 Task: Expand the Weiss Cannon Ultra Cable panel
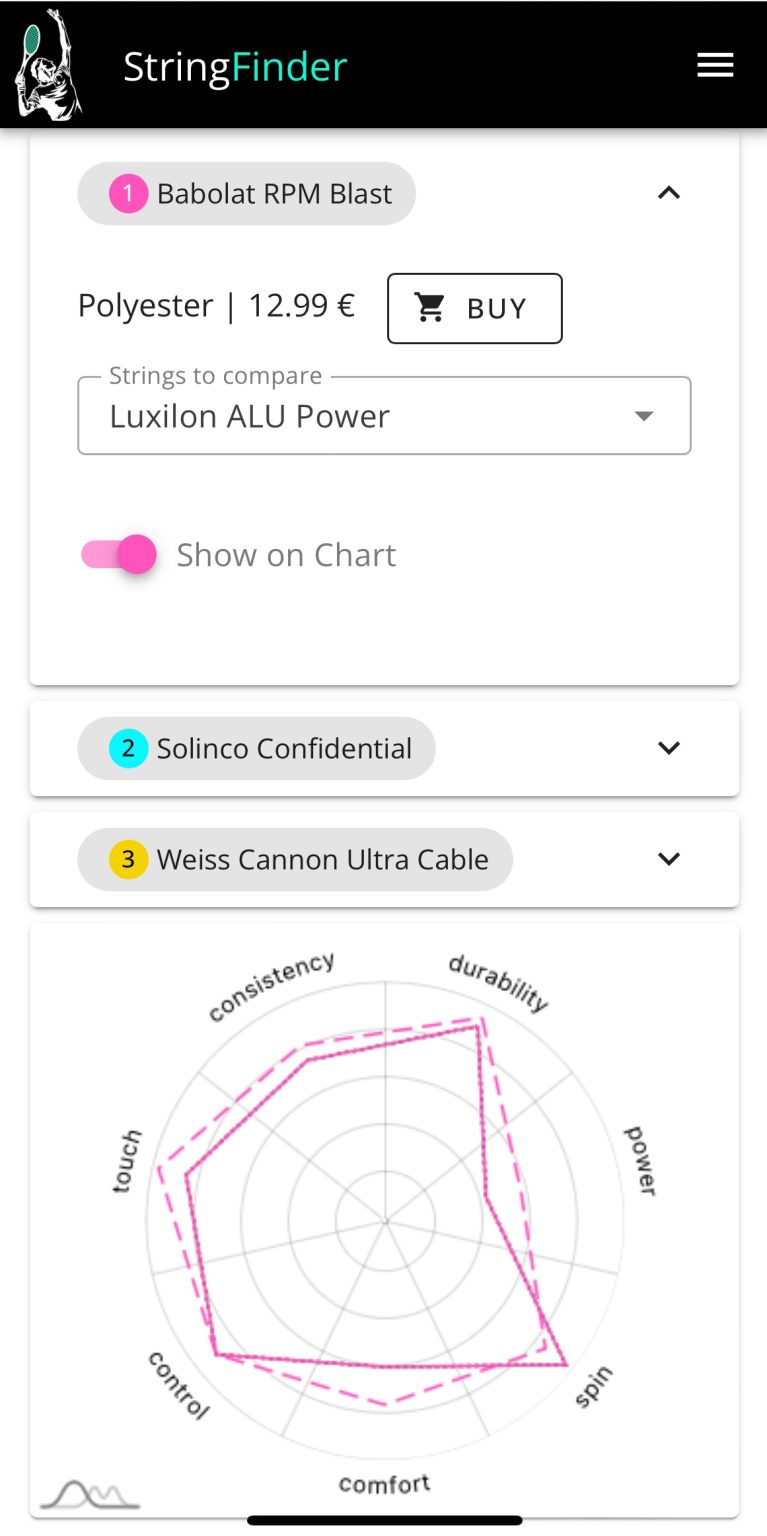[669, 859]
